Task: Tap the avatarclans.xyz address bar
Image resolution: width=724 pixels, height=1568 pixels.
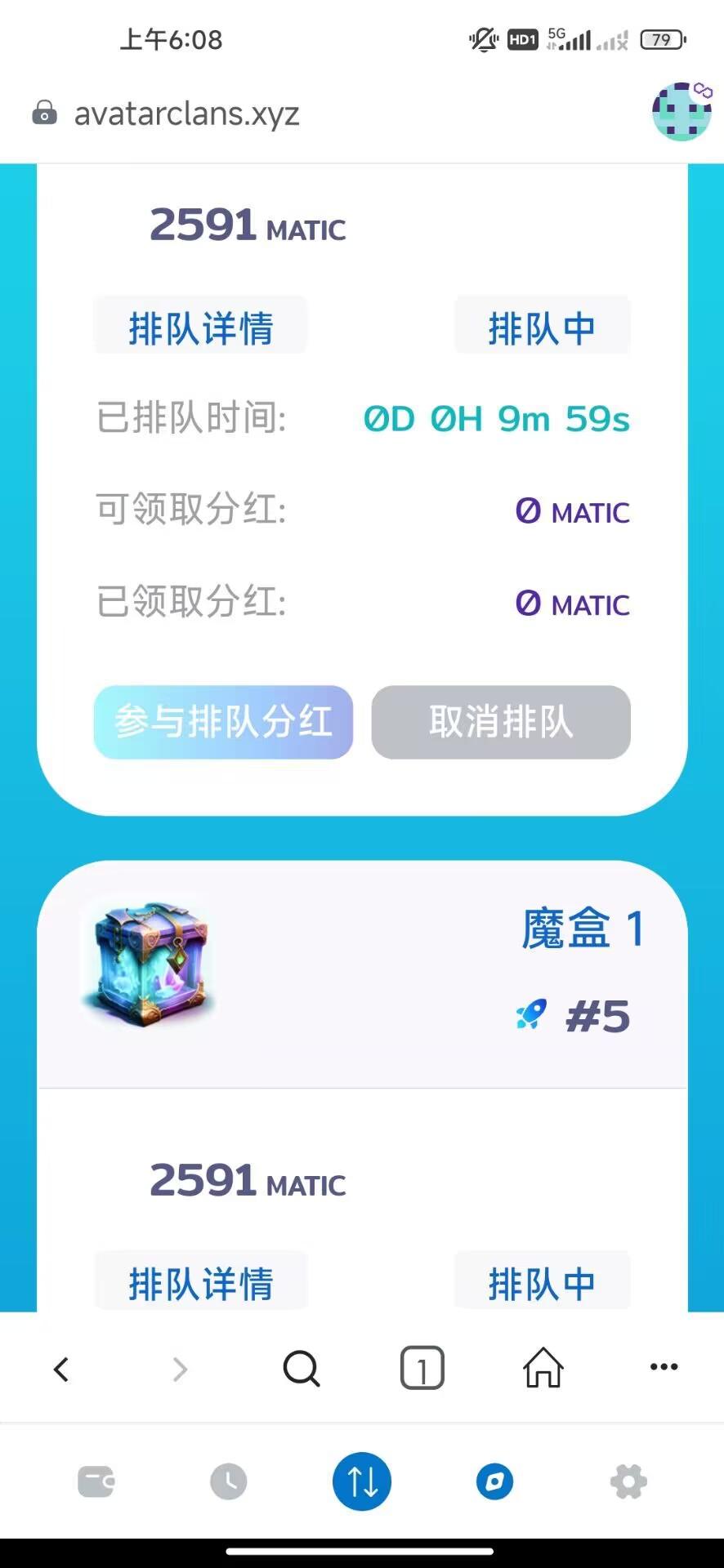Action: (x=186, y=114)
